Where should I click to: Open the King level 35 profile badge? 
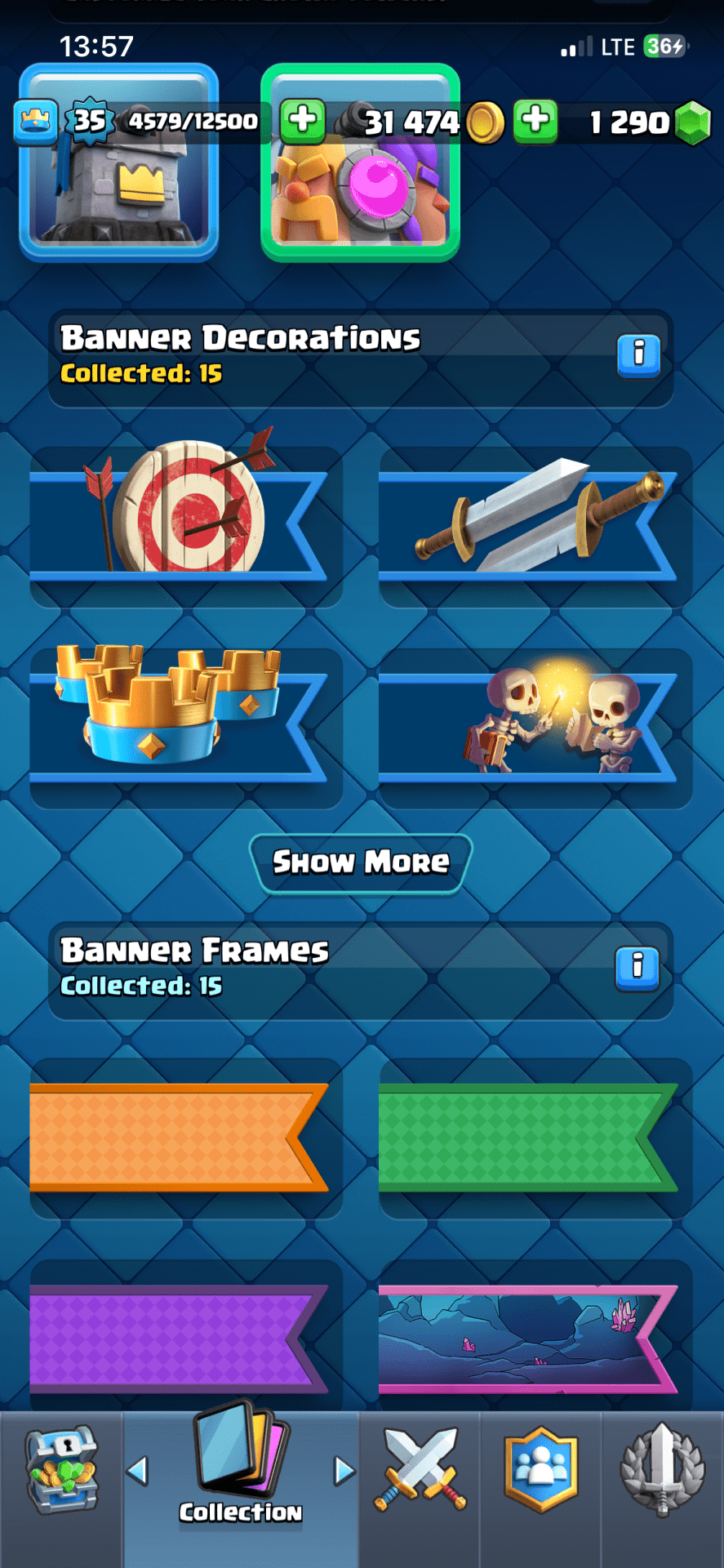88,121
